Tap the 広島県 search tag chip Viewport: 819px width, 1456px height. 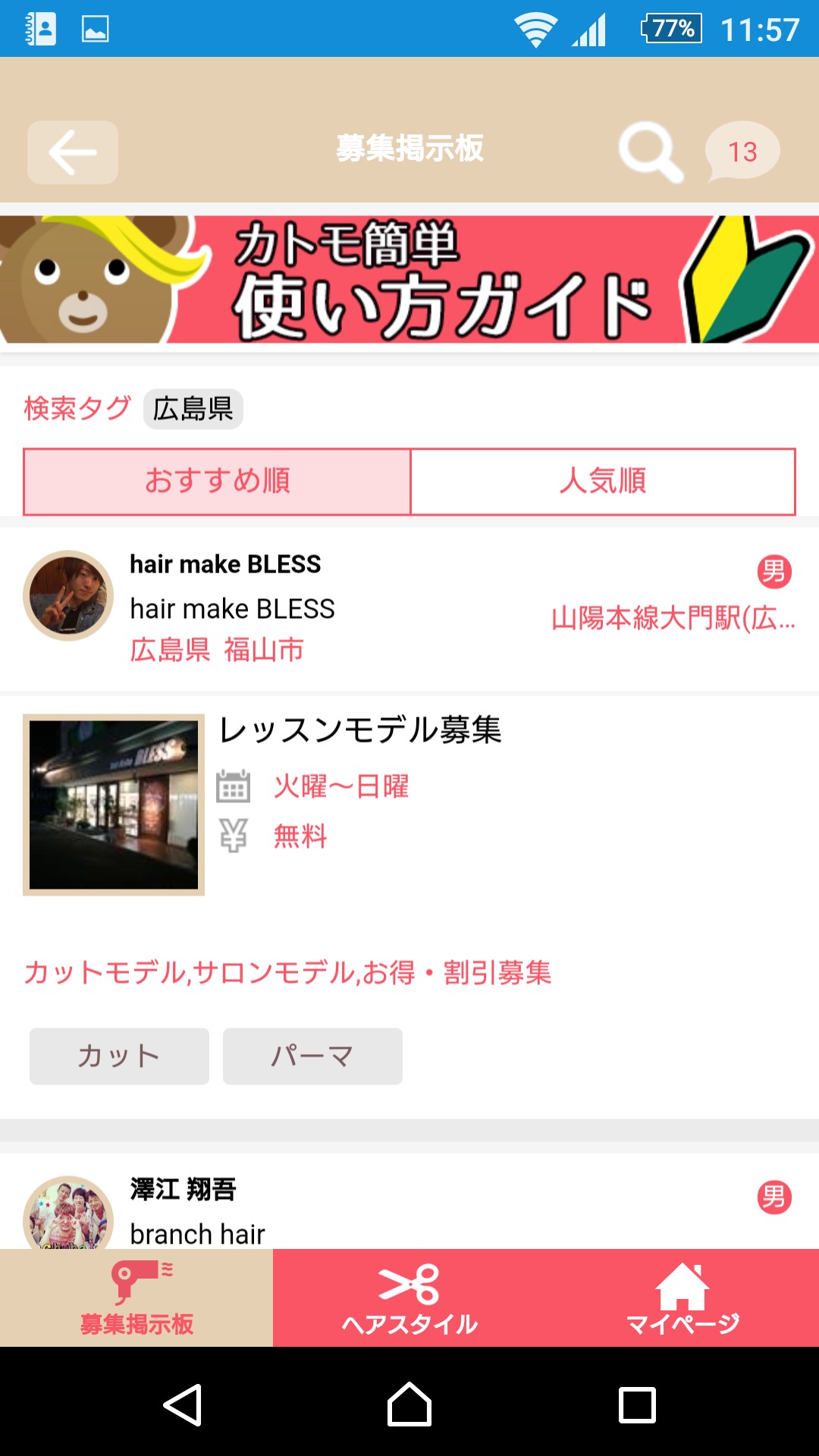[x=193, y=409]
